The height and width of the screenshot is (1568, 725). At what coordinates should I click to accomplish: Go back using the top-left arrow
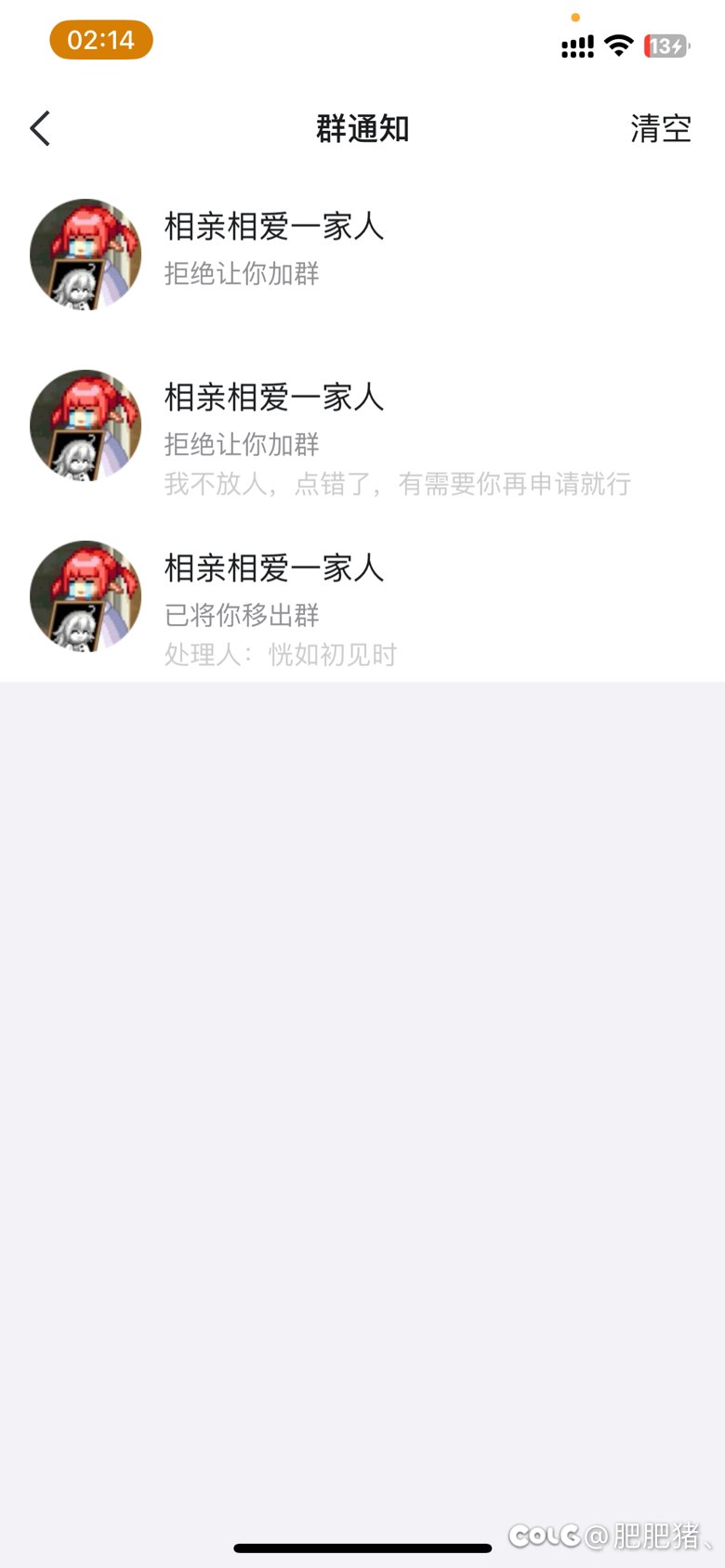point(40,128)
